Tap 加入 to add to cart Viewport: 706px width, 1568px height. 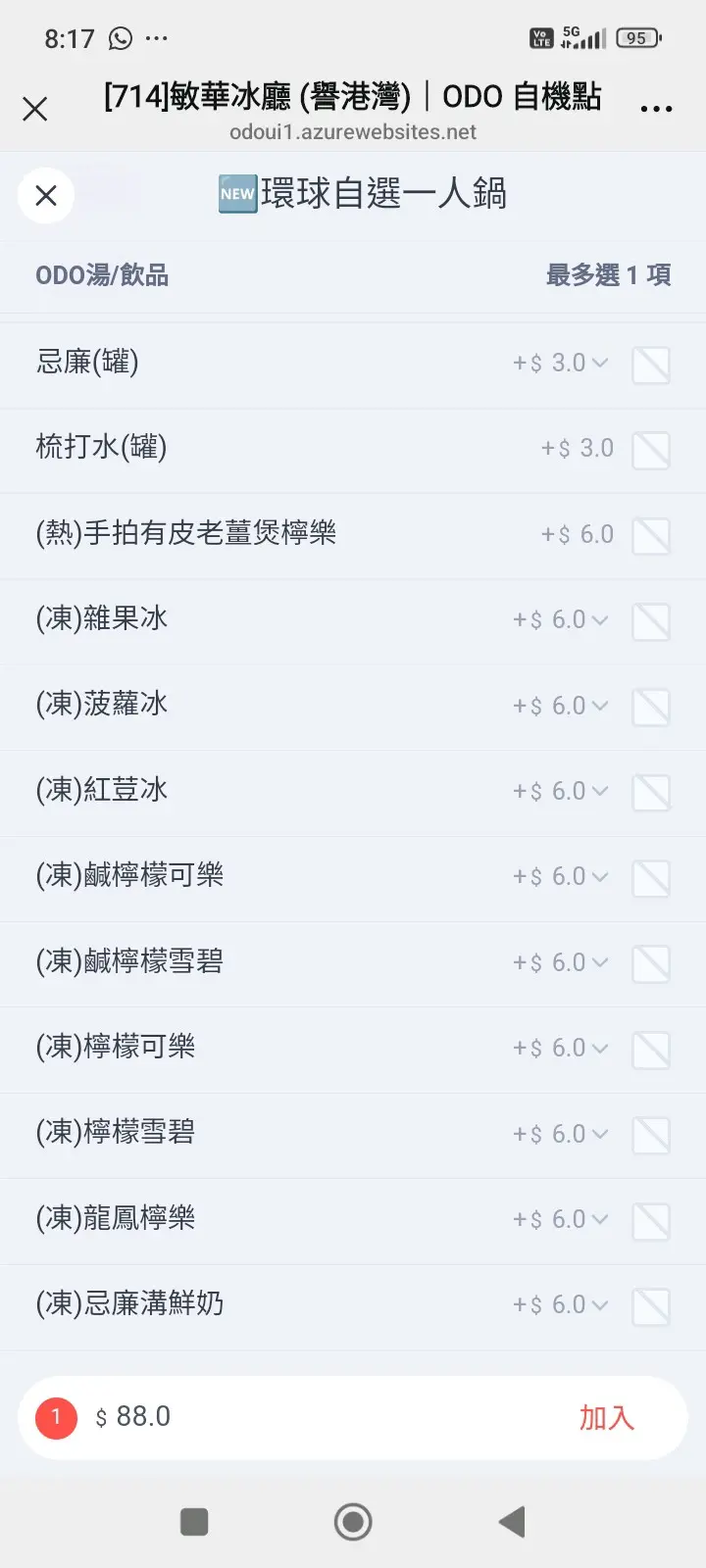pos(606,1418)
